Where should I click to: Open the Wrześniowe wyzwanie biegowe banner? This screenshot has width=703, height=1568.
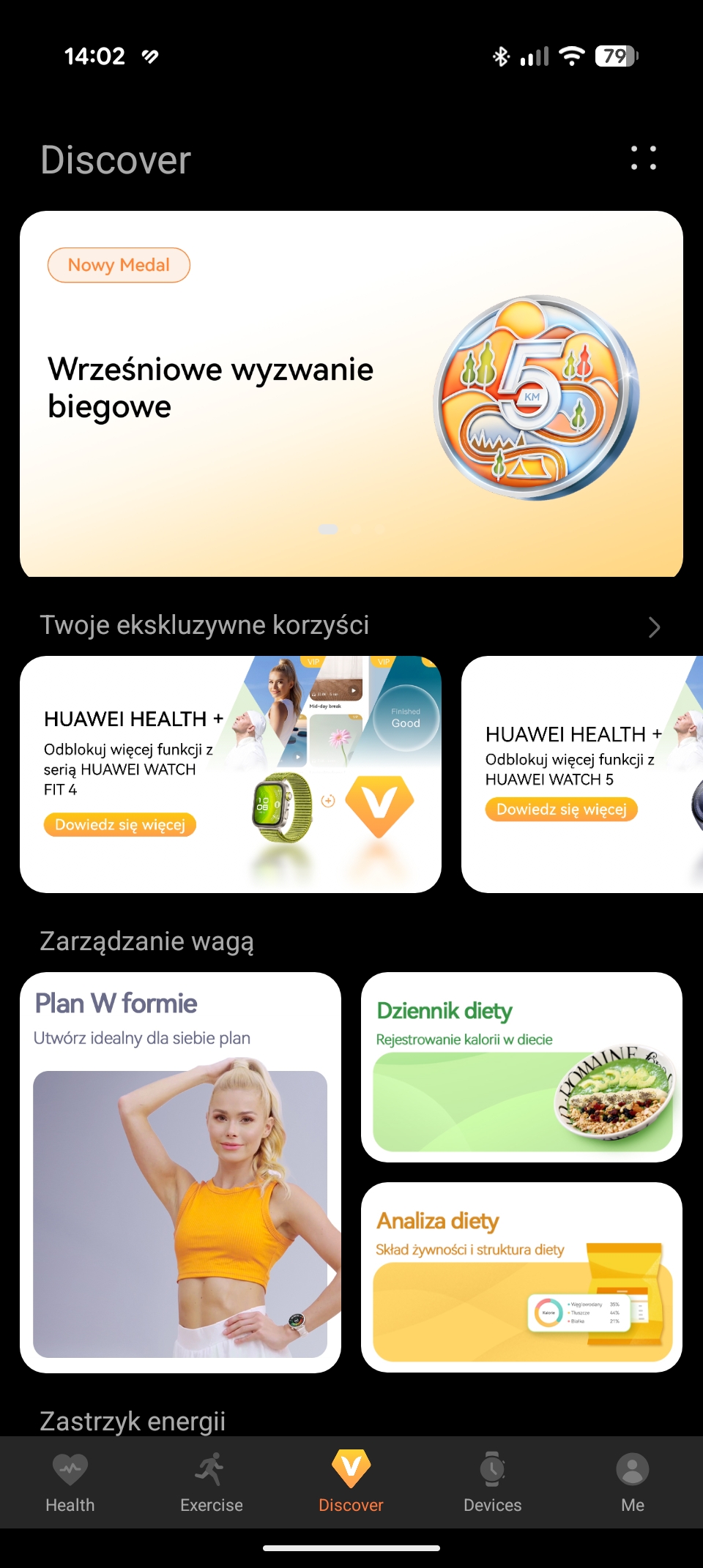point(351,394)
